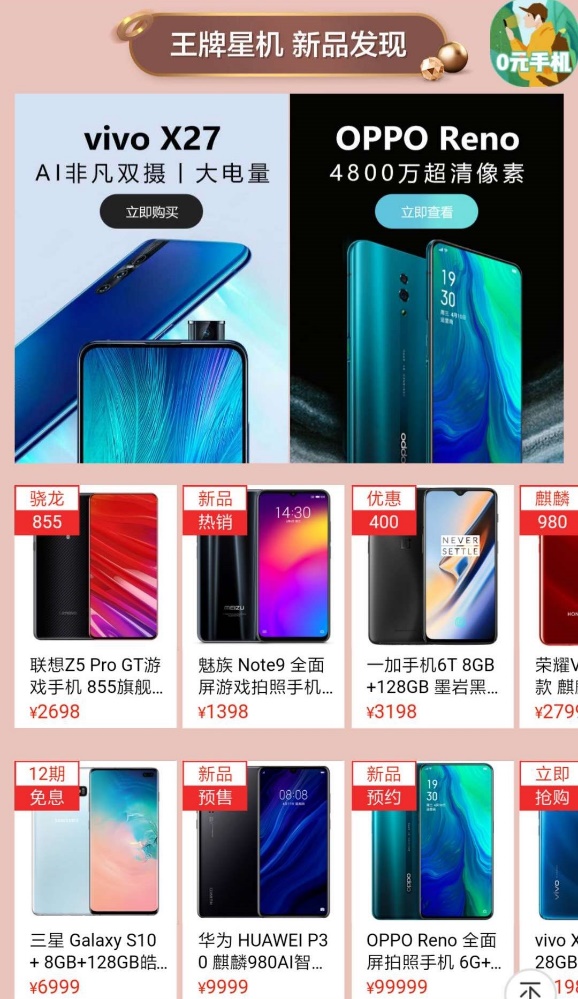This screenshot has width=578, height=999.
Task: Open the OPPO Reno 全面屏 product card
Action: coord(432,880)
